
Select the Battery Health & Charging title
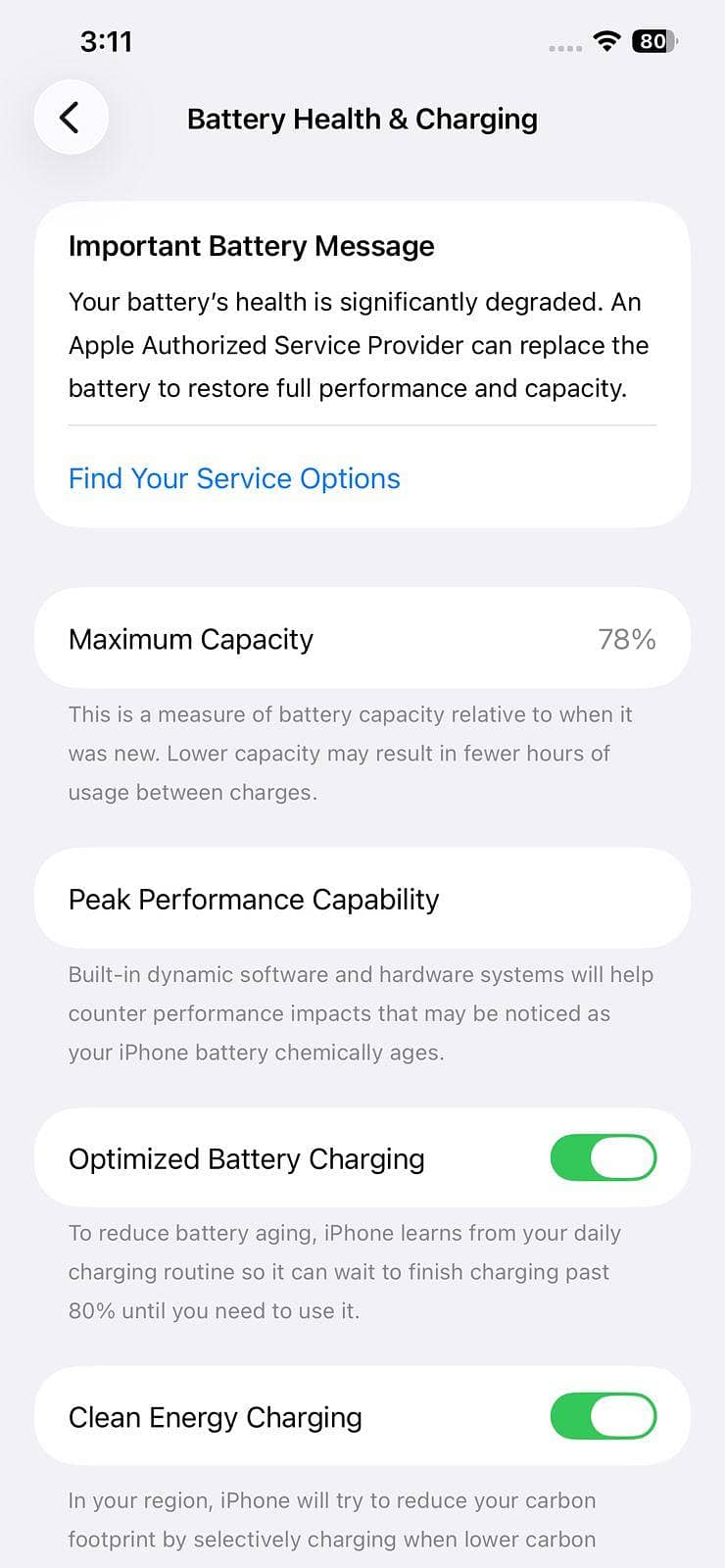pyautogui.click(x=362, y=119)
